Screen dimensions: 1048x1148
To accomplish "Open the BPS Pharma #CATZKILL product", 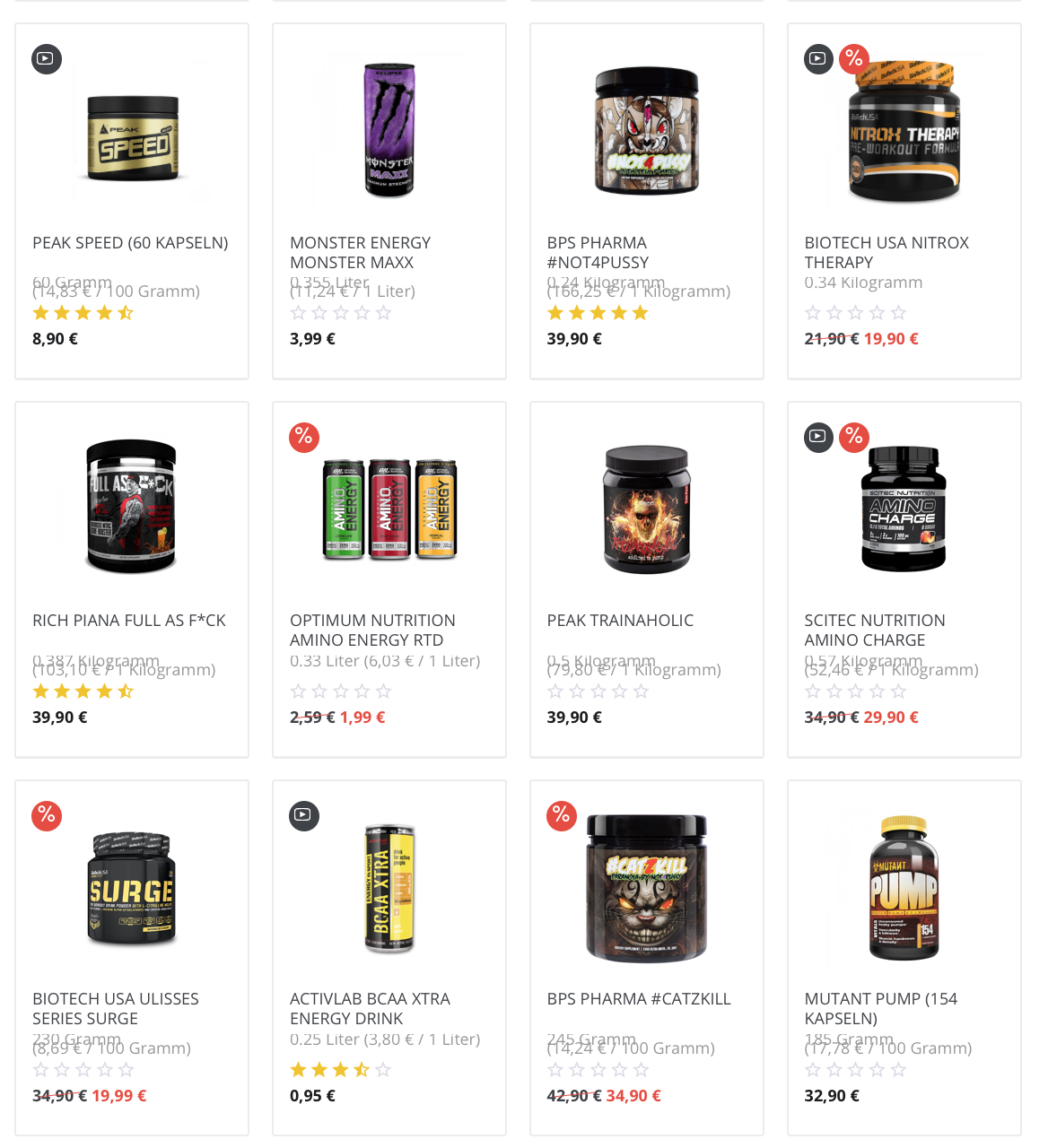I will (x=639, y=999).
